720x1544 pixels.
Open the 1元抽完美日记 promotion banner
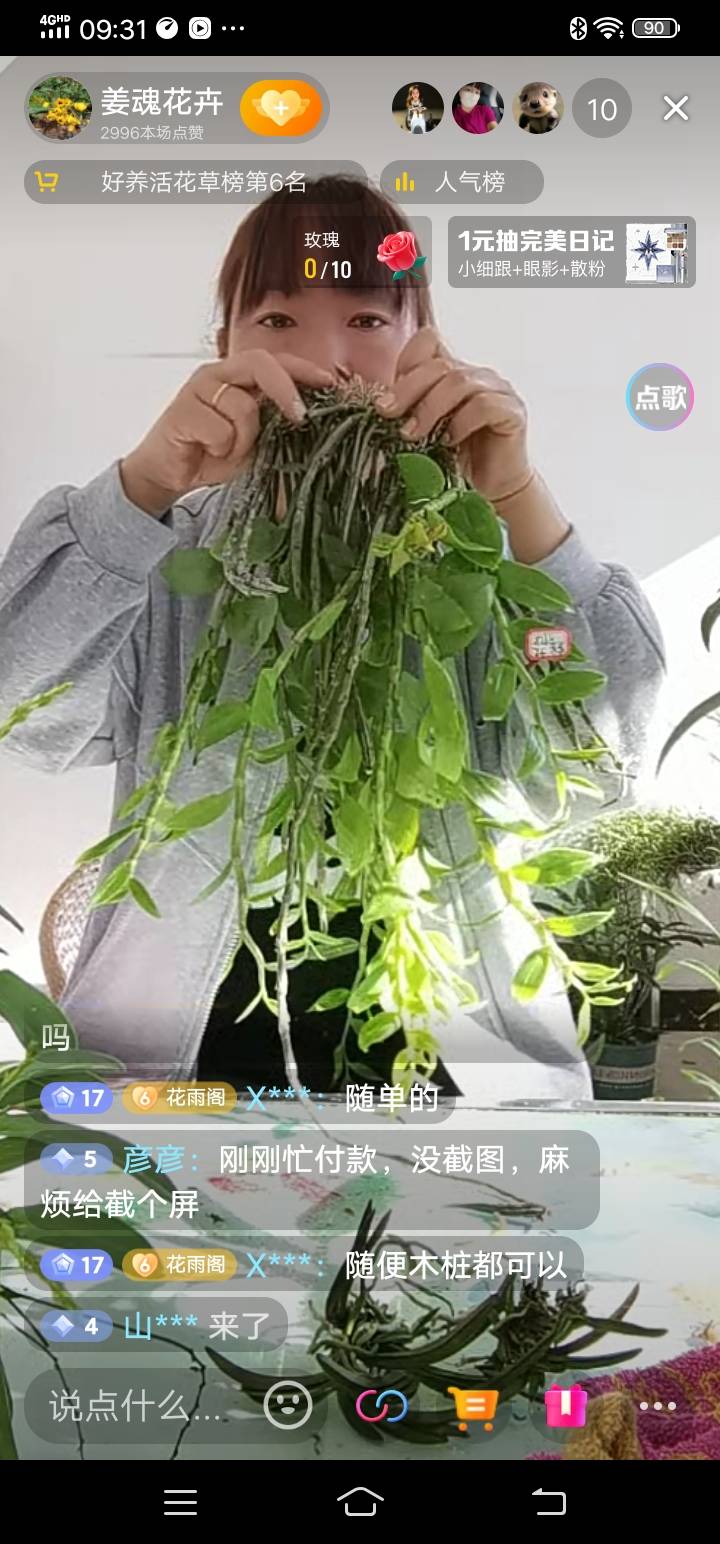coord(571,253)
